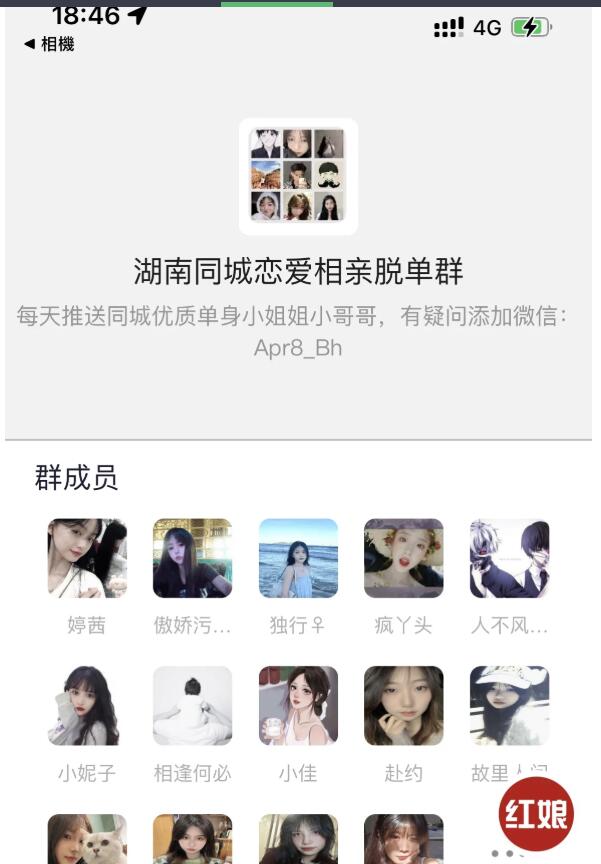
Task: Open member 婷茜's profile
Action: click(x=87, y=558)
